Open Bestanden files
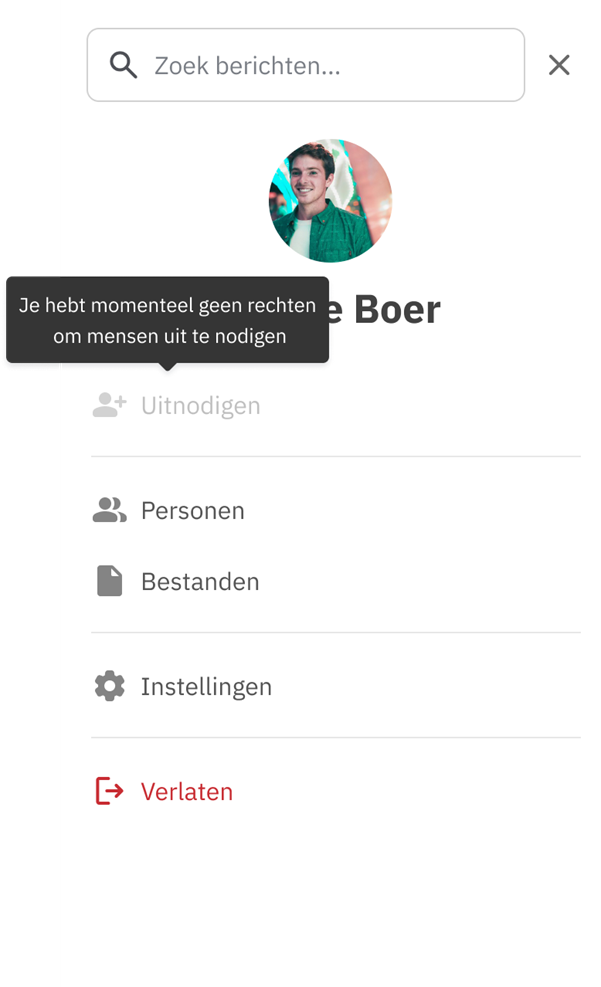This screenshot has width=601, height=987. [x=199, y=582]
